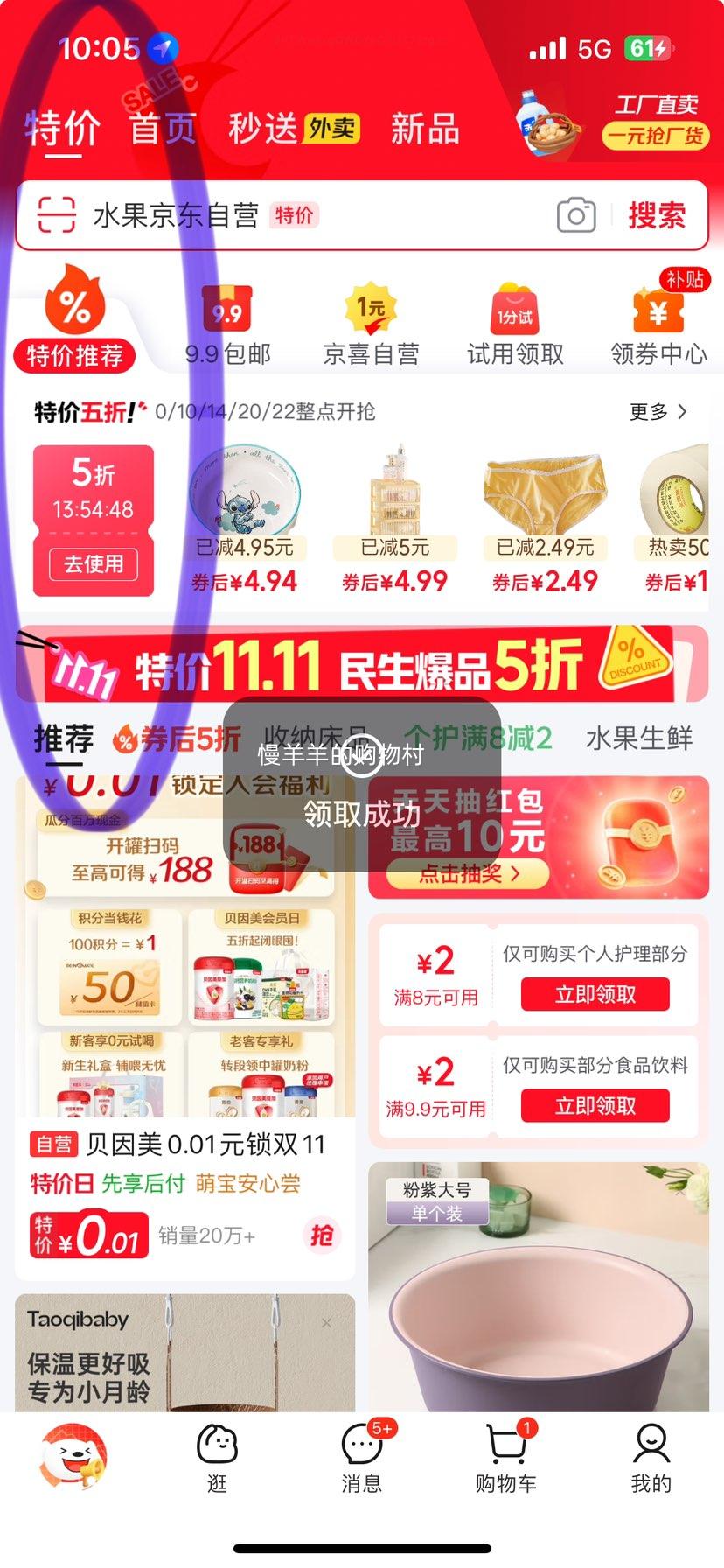Tap 更多 to see more deals
The width and height of the screenshot is (724, 1568).
(658, 411)
